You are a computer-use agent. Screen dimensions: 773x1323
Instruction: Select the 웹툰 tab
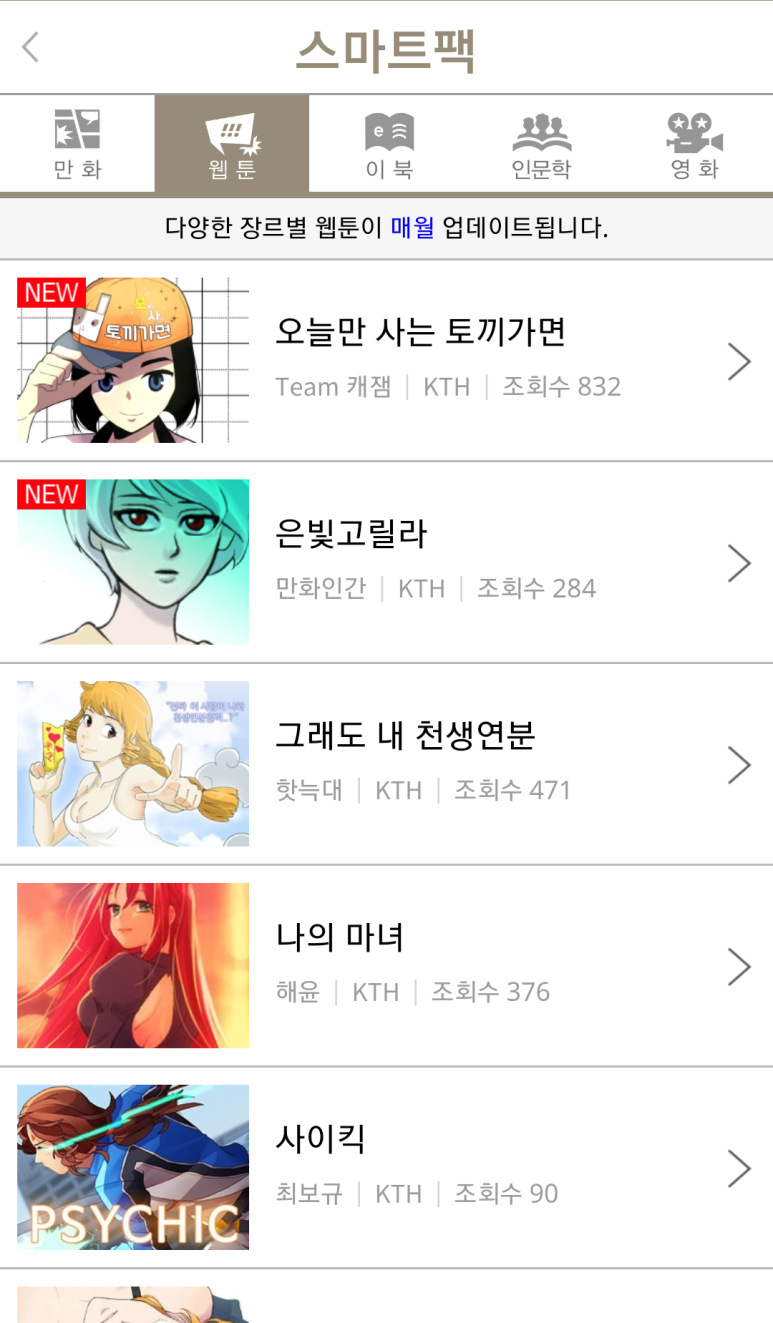pyautogui.click(x=232, y=144)
